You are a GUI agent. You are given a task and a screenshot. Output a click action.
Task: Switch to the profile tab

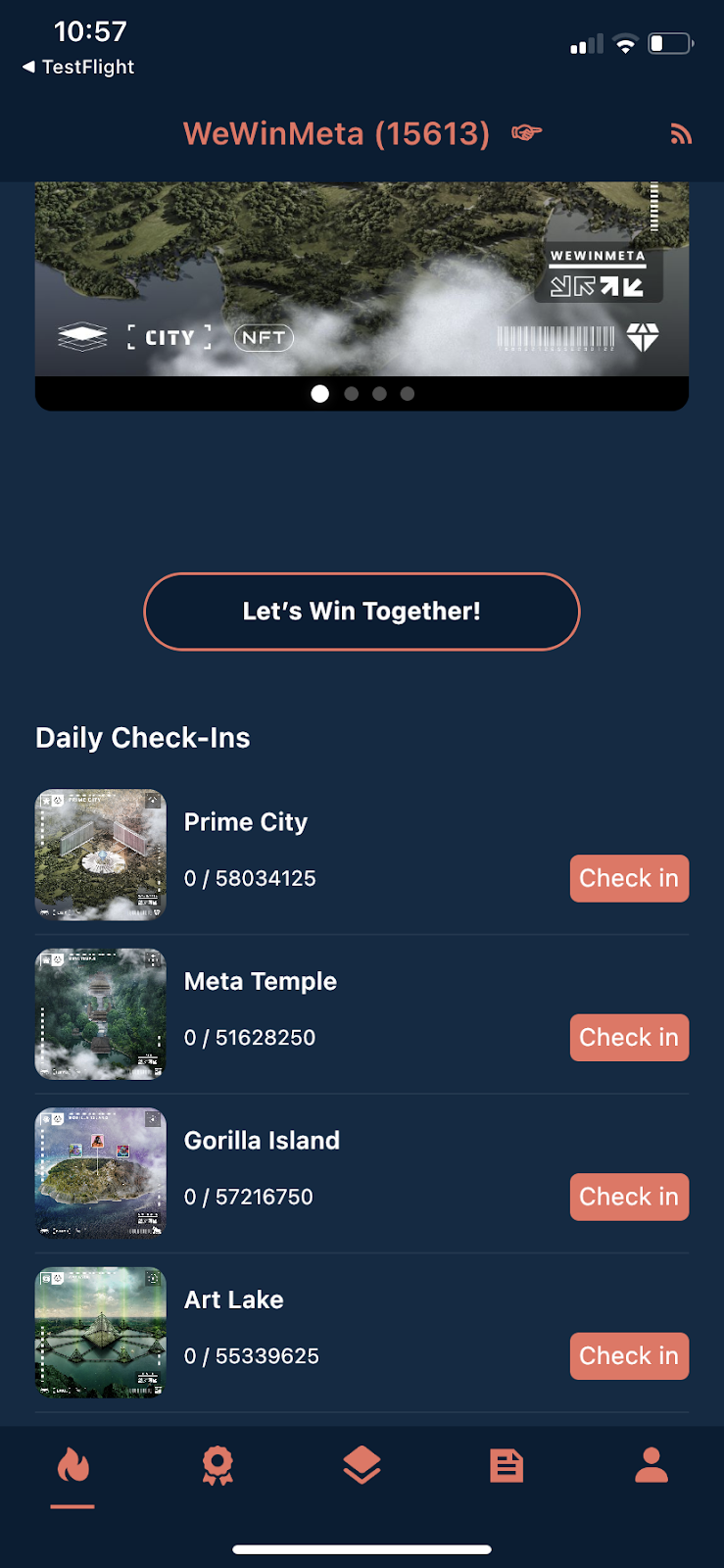[x=652, y=1466]
